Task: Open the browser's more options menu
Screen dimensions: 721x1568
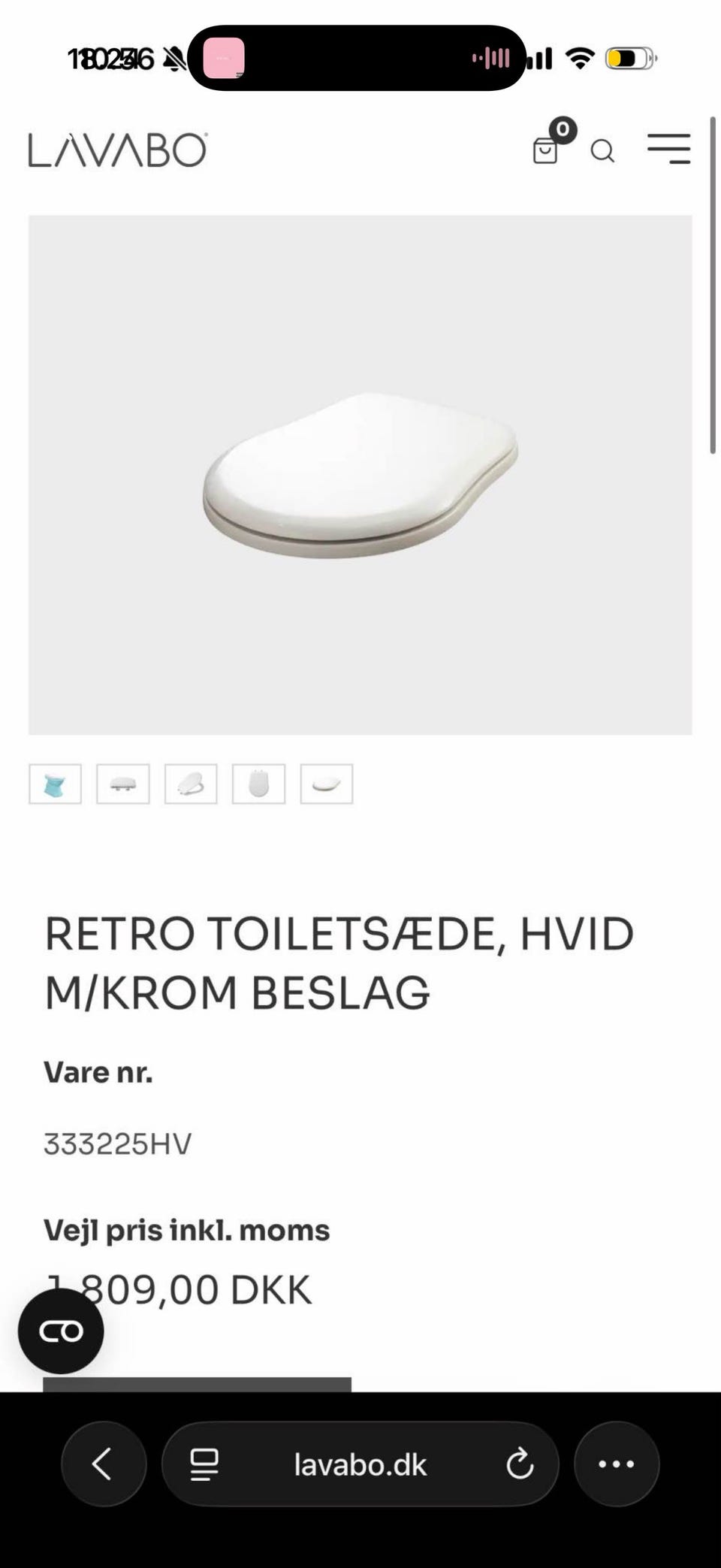Action: click(x=617, y=1464)
